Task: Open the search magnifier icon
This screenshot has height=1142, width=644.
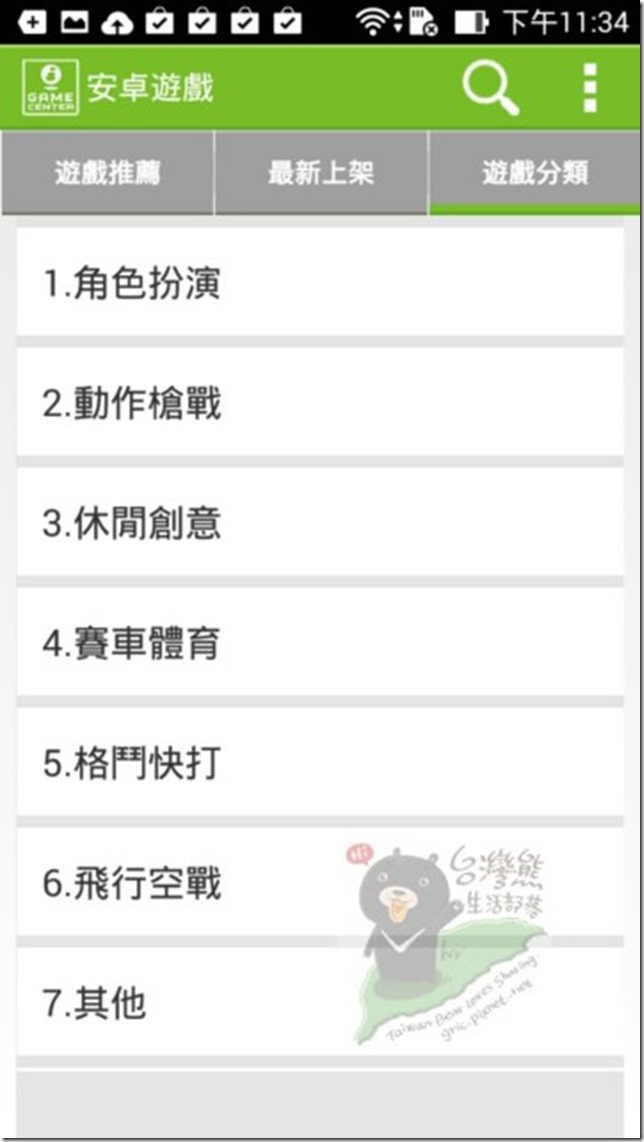Action: pos(490,88)
